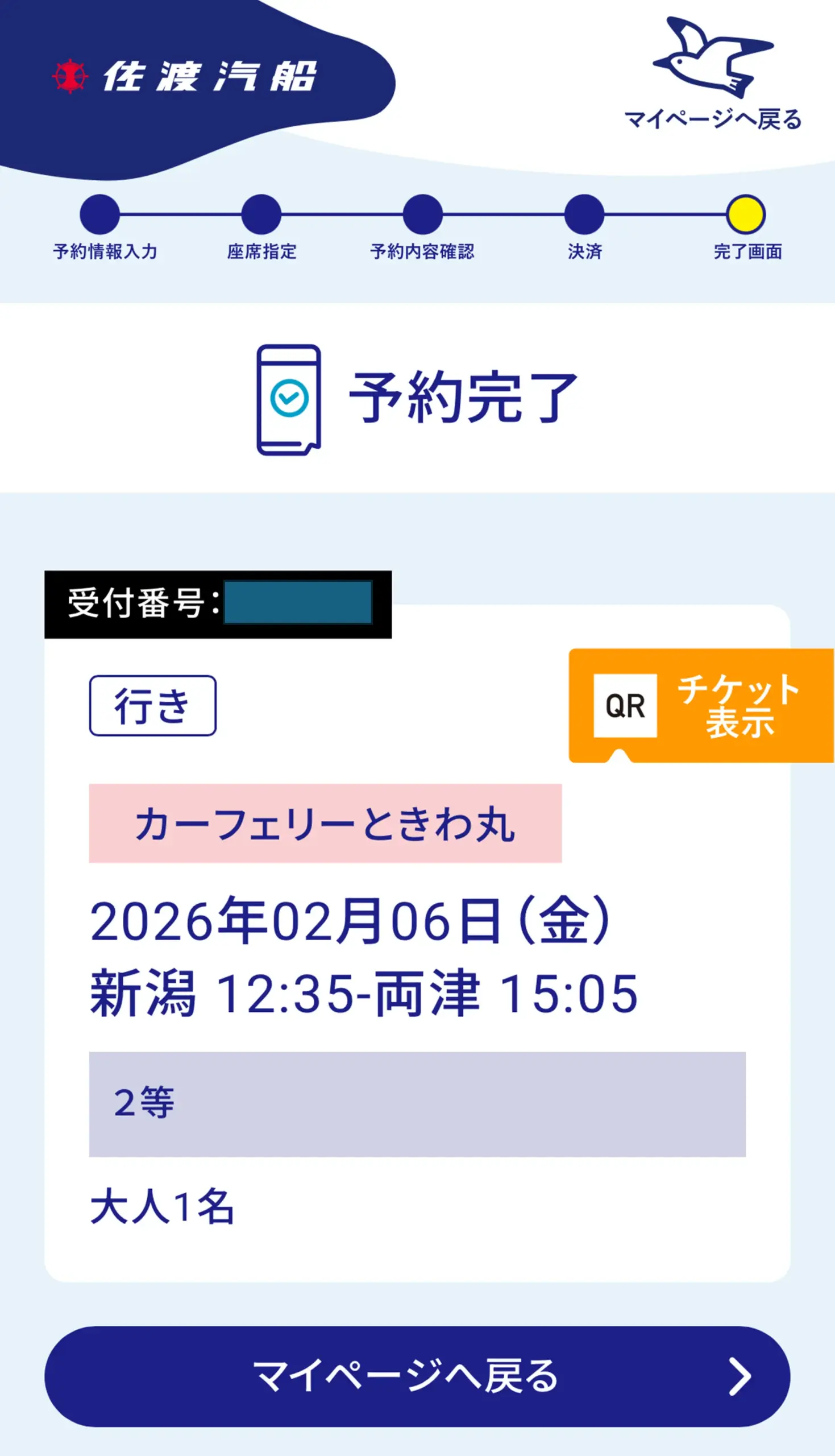Tap the wide マイページへ戻る button with arrow
835x1456 pixels.
tap(417, 1376)
